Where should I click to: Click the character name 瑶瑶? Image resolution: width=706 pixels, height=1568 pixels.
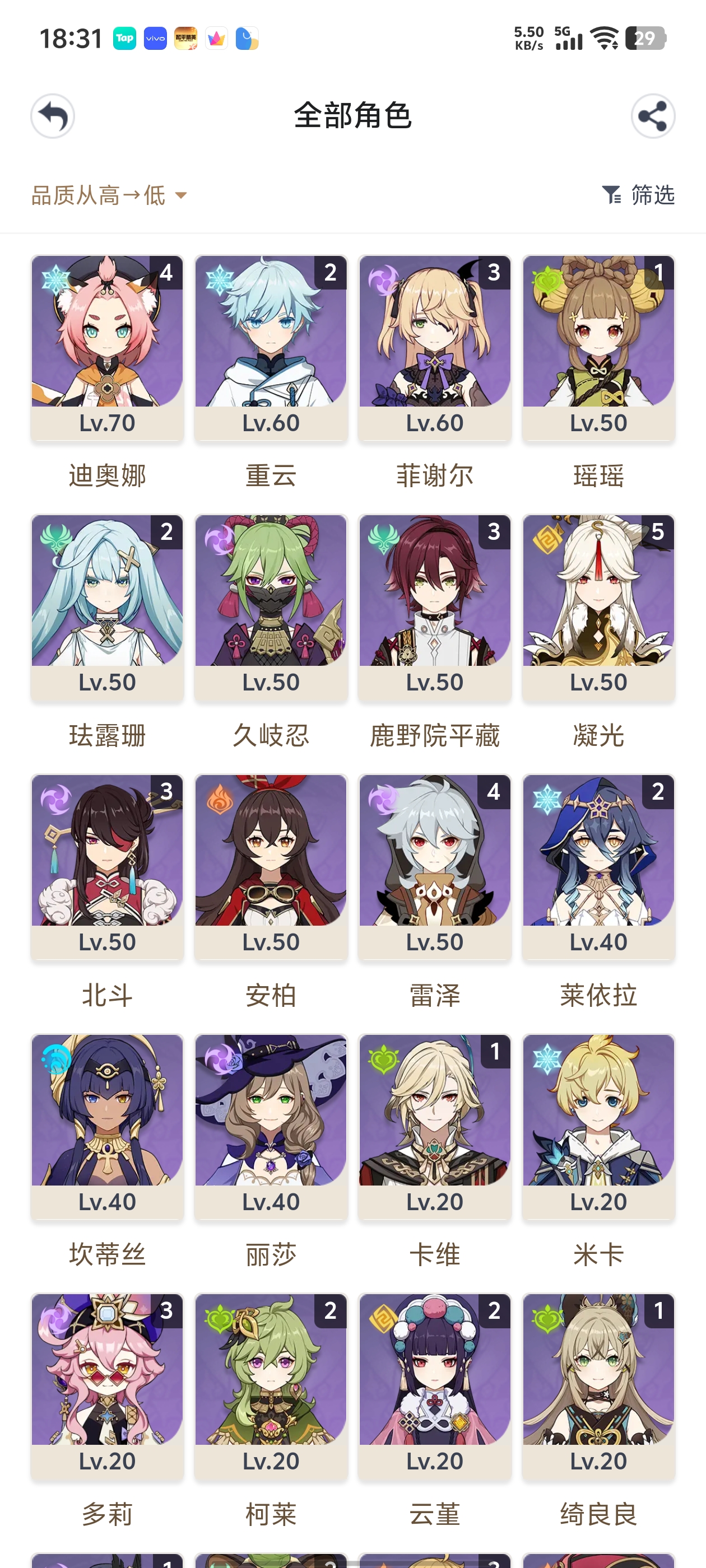click(599, 477)
